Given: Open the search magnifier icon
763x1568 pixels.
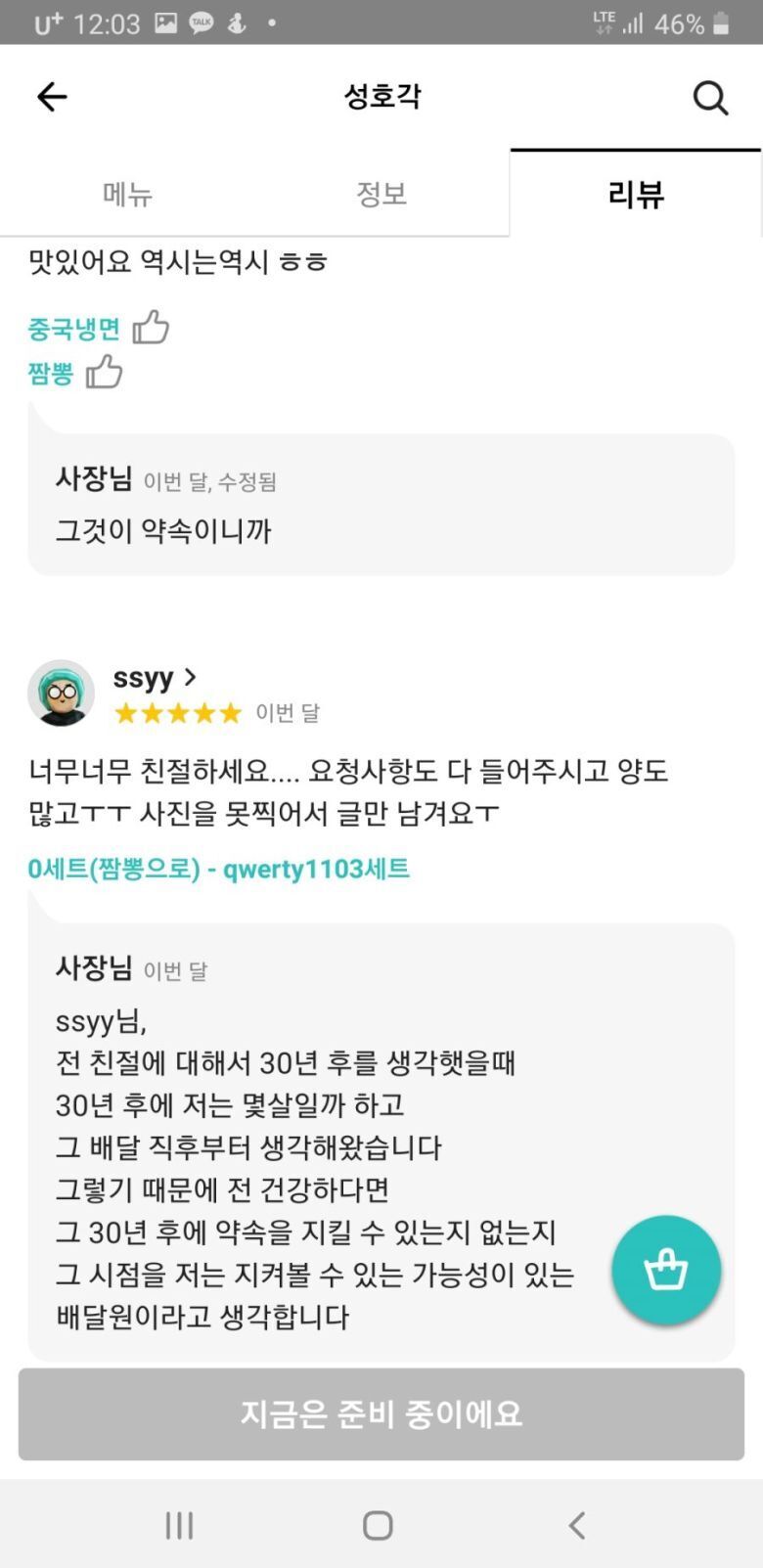Looking at the screenshot, I should tap(710, 97).
